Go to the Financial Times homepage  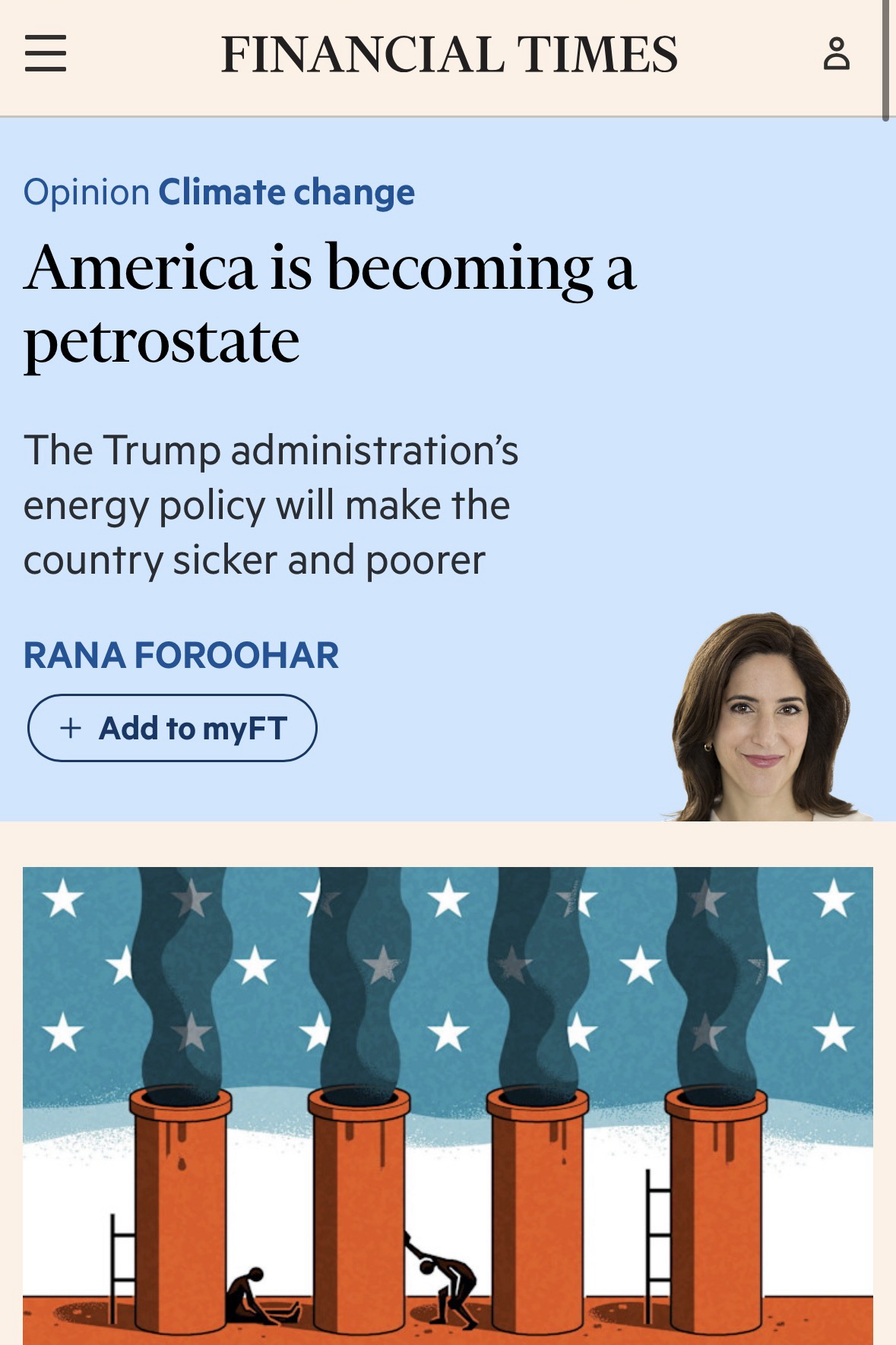tap(448, 55)
